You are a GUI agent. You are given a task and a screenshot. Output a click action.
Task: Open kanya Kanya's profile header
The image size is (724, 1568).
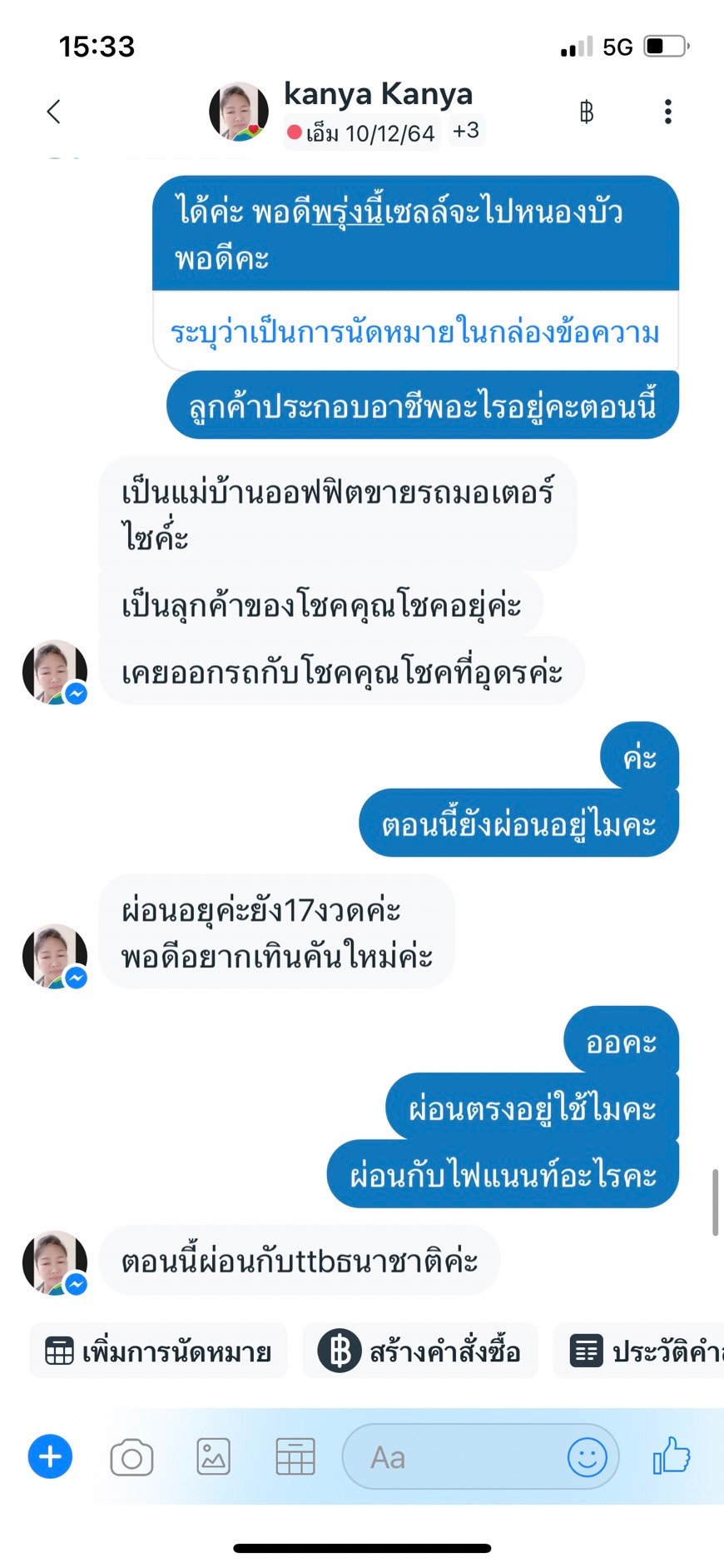377,94
